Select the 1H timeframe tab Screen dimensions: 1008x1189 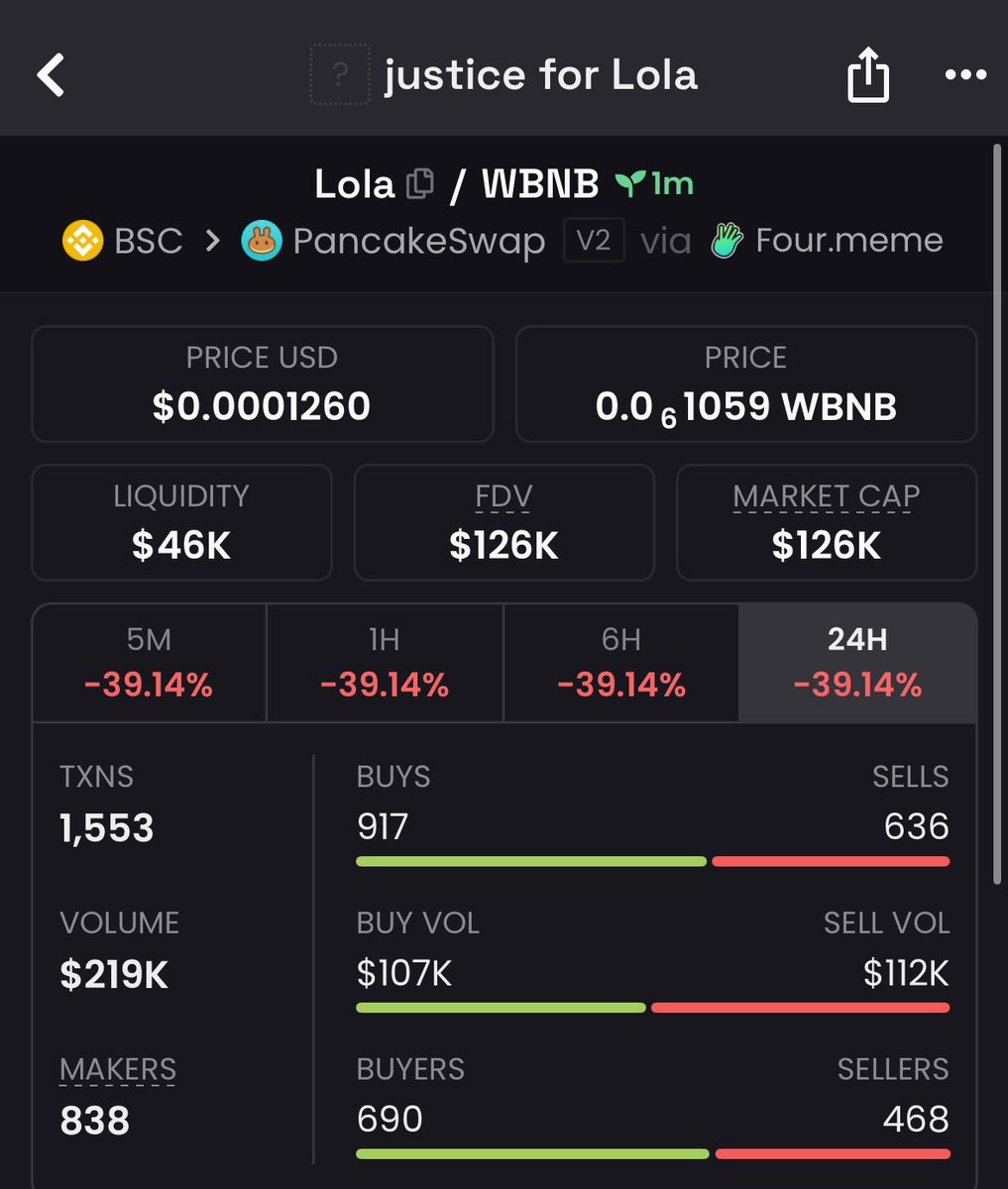click(385, 662)
